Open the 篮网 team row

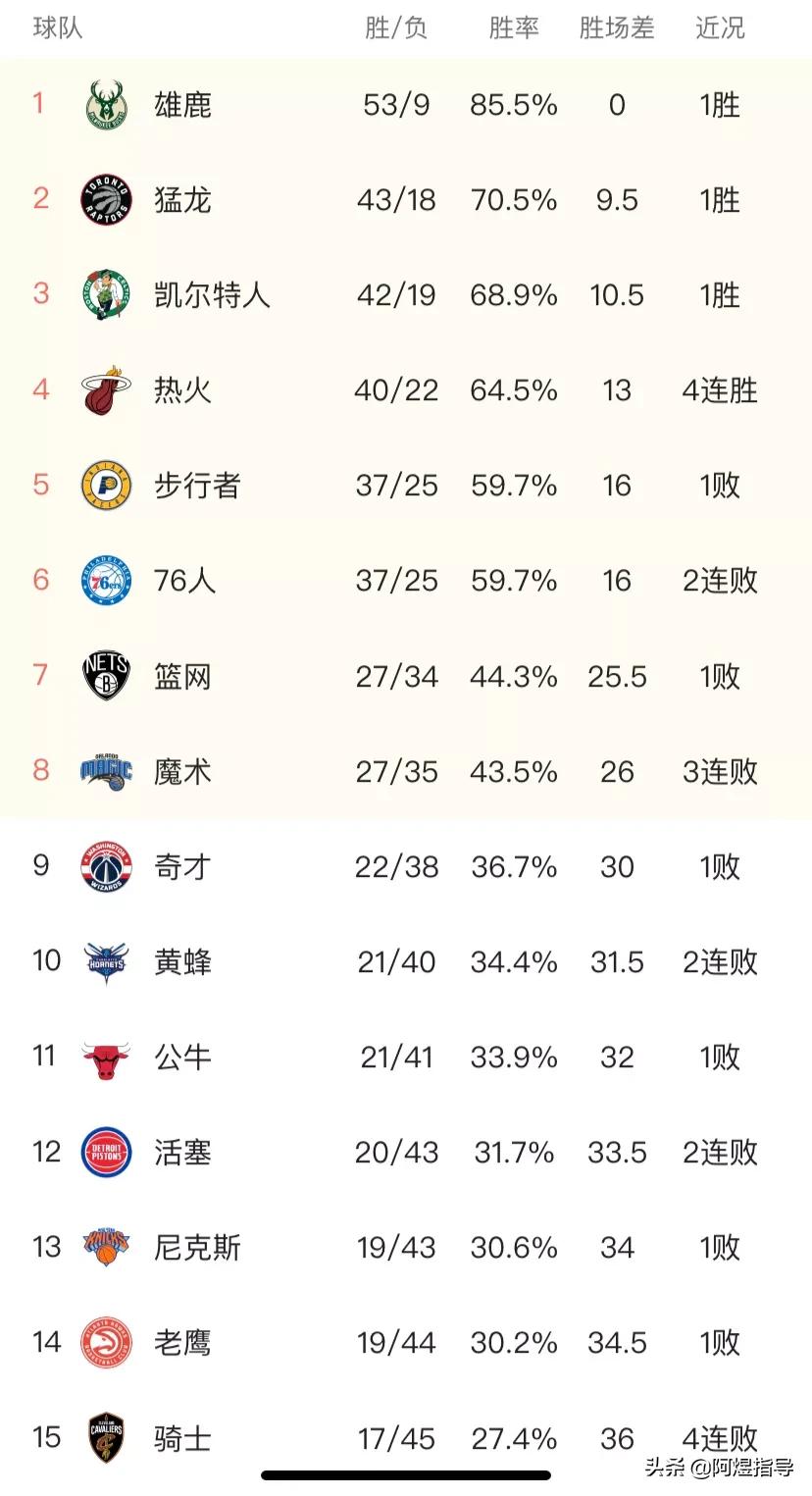(406, 677)
